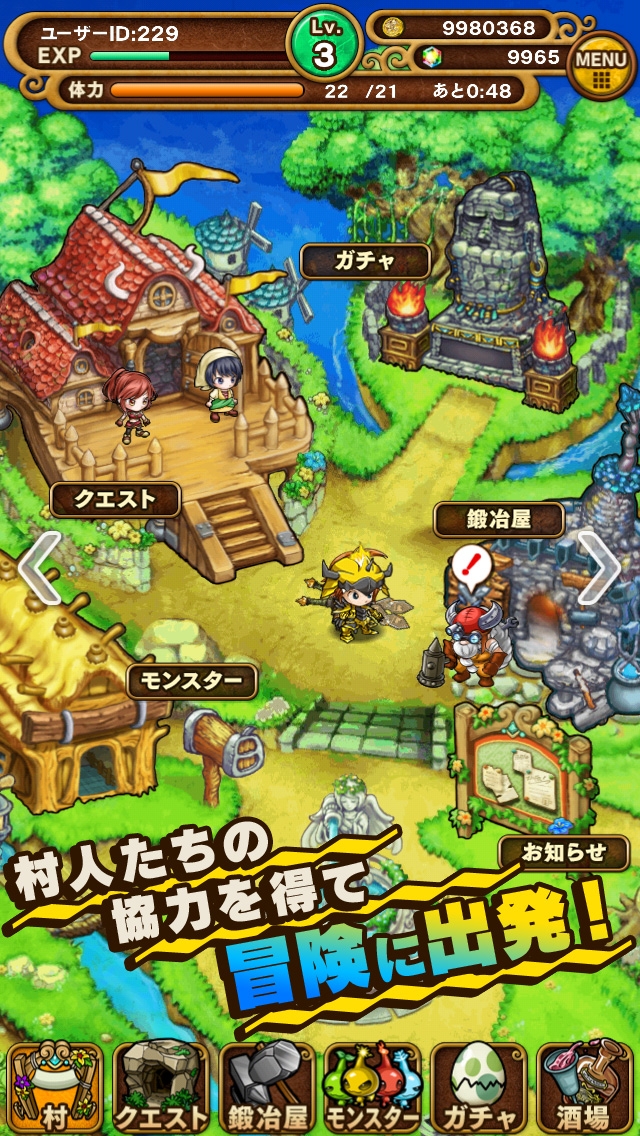Open the お知らせ notice board
The image size is (640, 1136).
click(565, 852)
